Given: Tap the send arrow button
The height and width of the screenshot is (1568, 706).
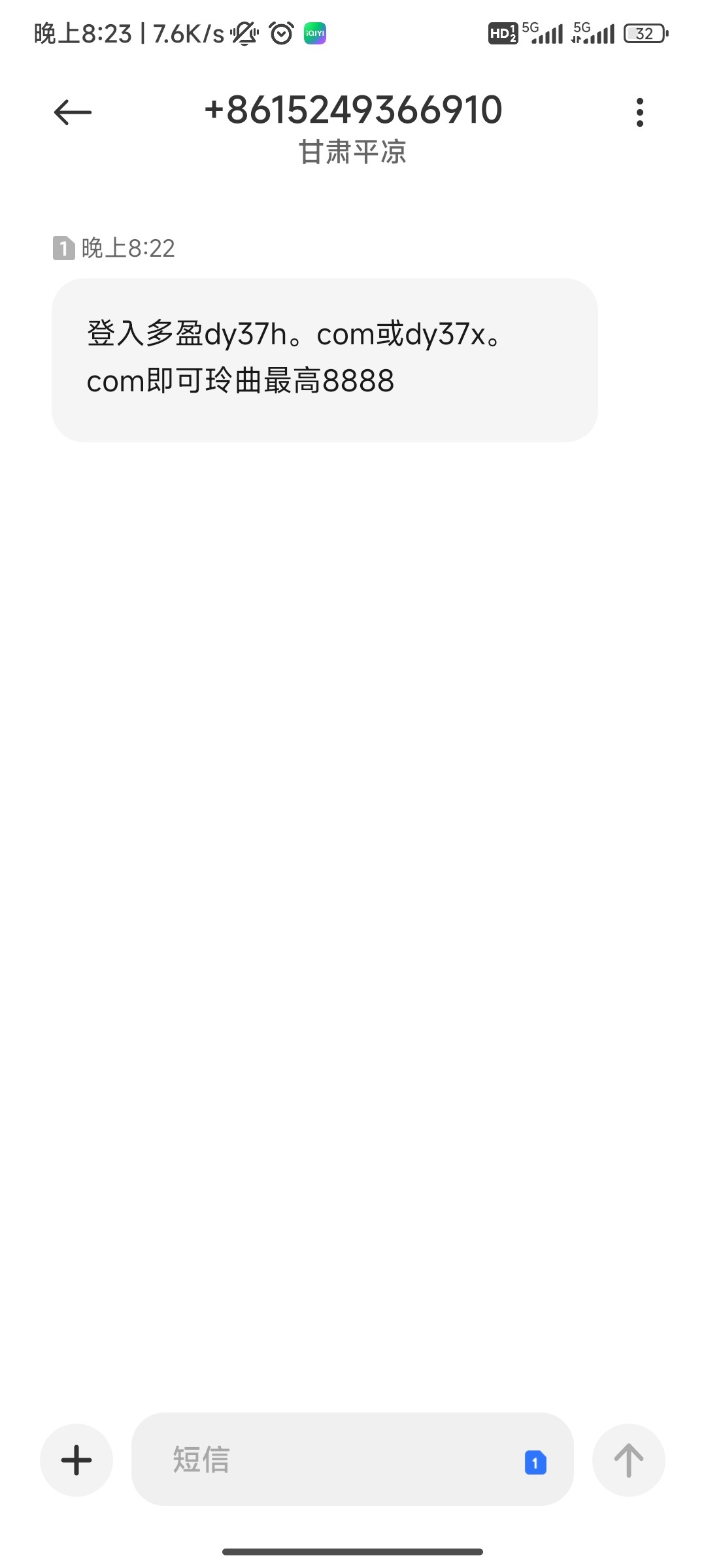Looking at the screenshot, I should pos(628,1460).
